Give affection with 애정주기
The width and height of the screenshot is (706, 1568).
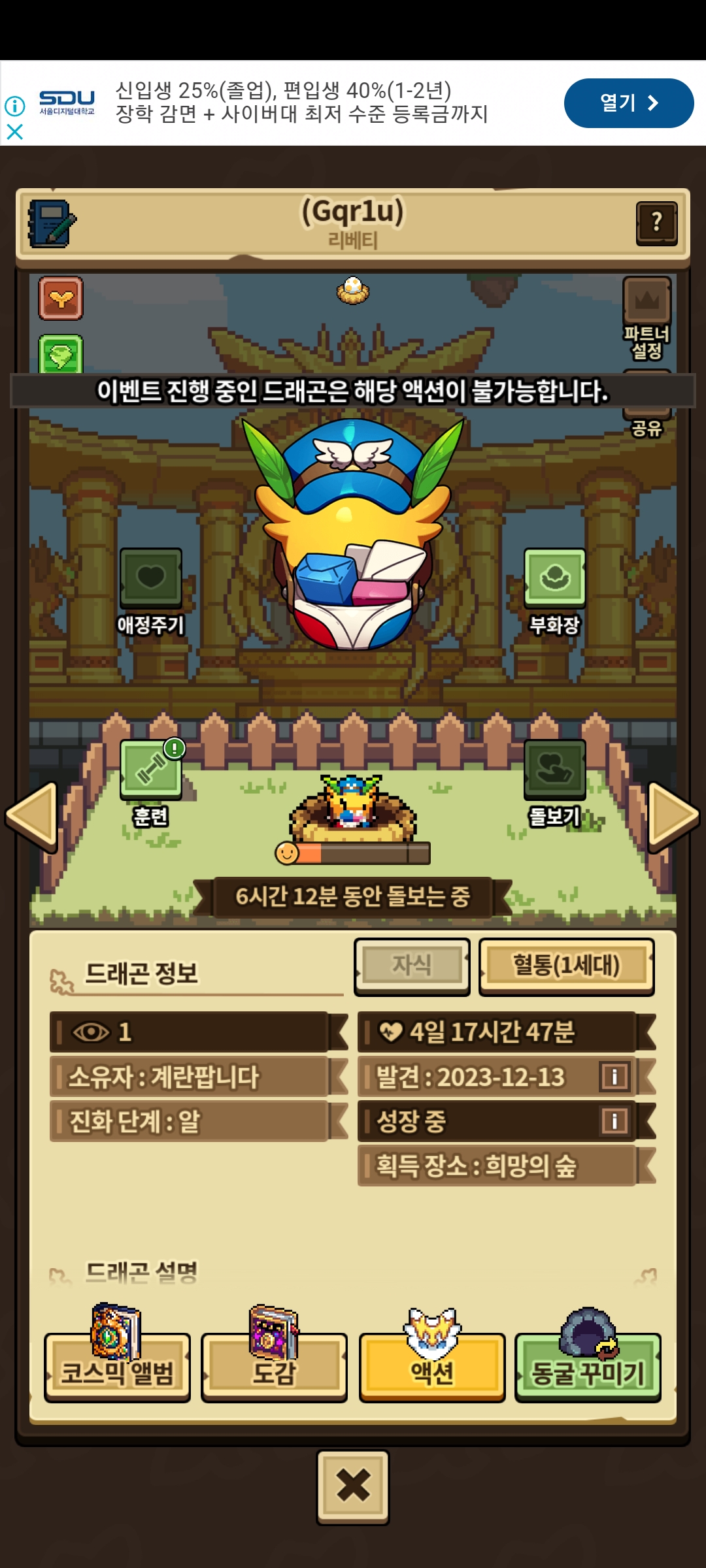pos(150,579)
